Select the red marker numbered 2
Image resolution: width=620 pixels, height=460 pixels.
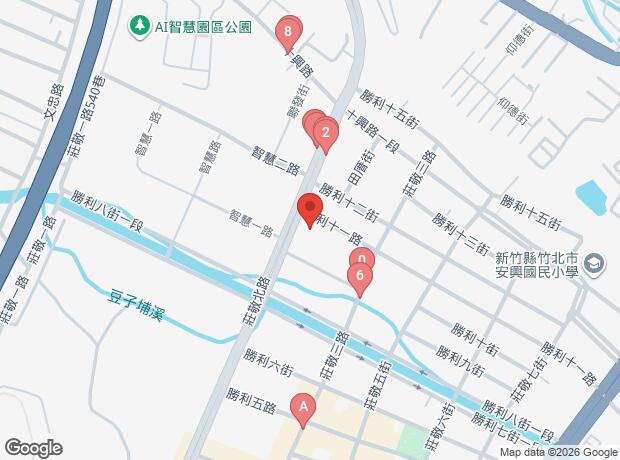pyautogui.click(x=325, y=132)
